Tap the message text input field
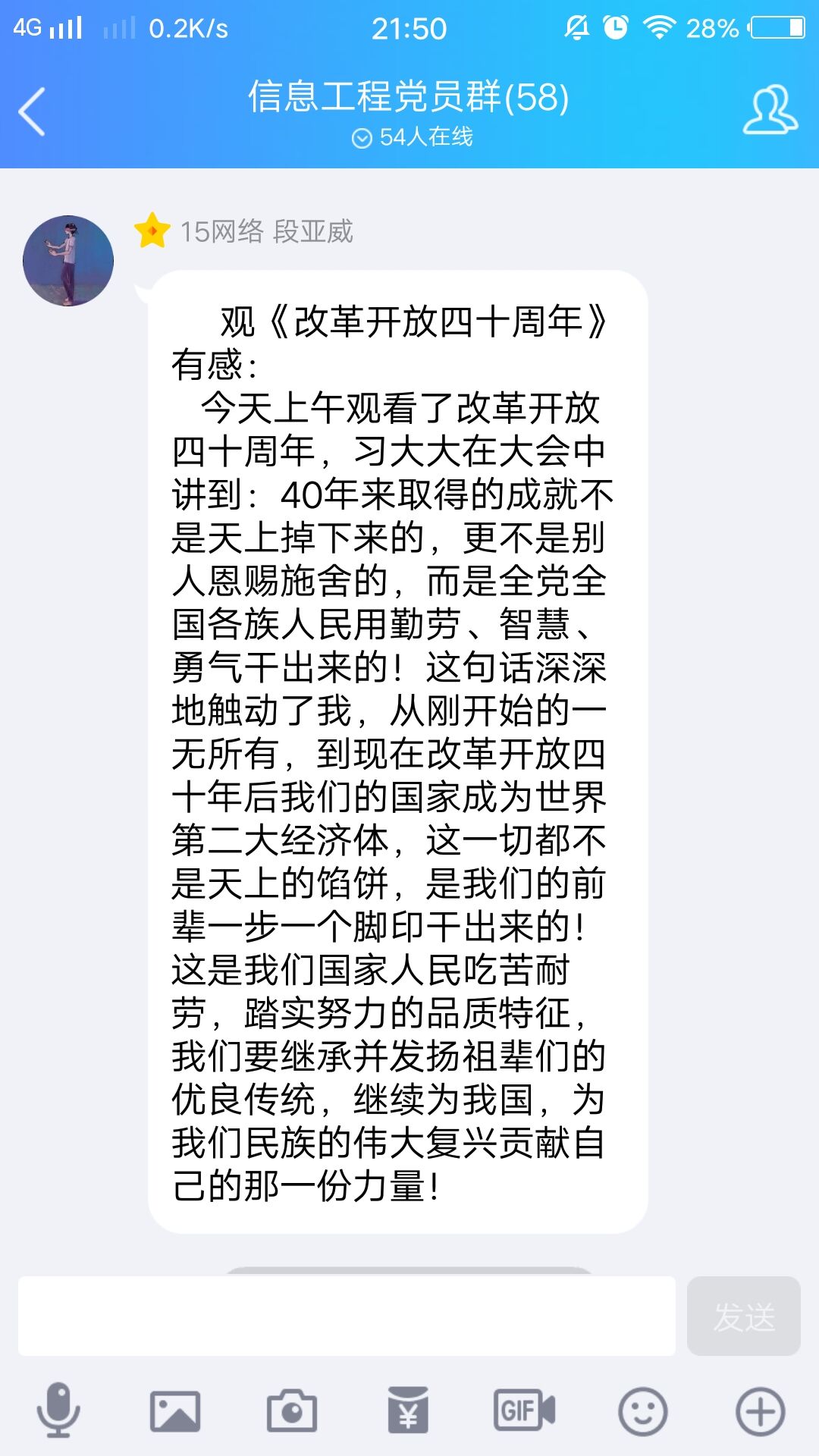 347,1316
